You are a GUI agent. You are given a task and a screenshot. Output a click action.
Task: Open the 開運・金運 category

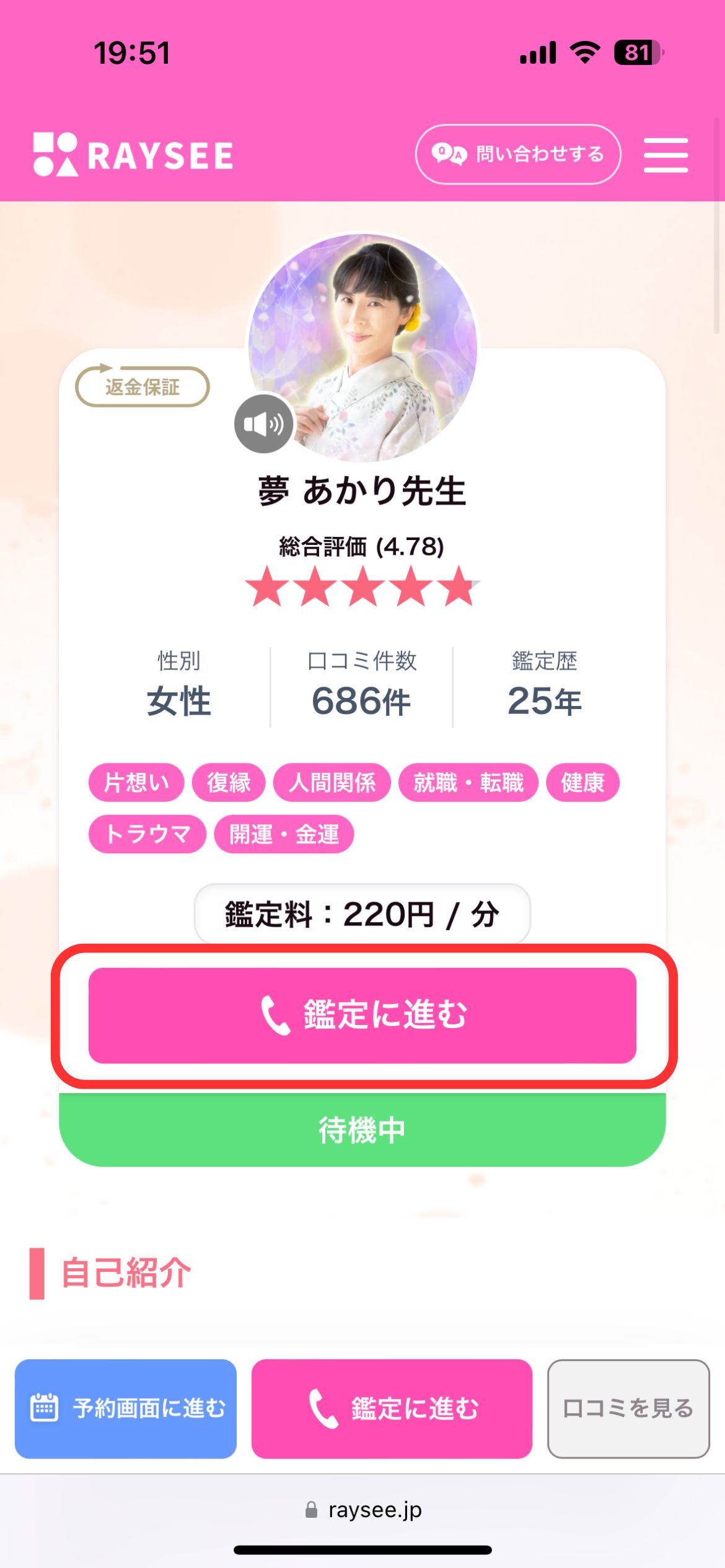[284, 834]
